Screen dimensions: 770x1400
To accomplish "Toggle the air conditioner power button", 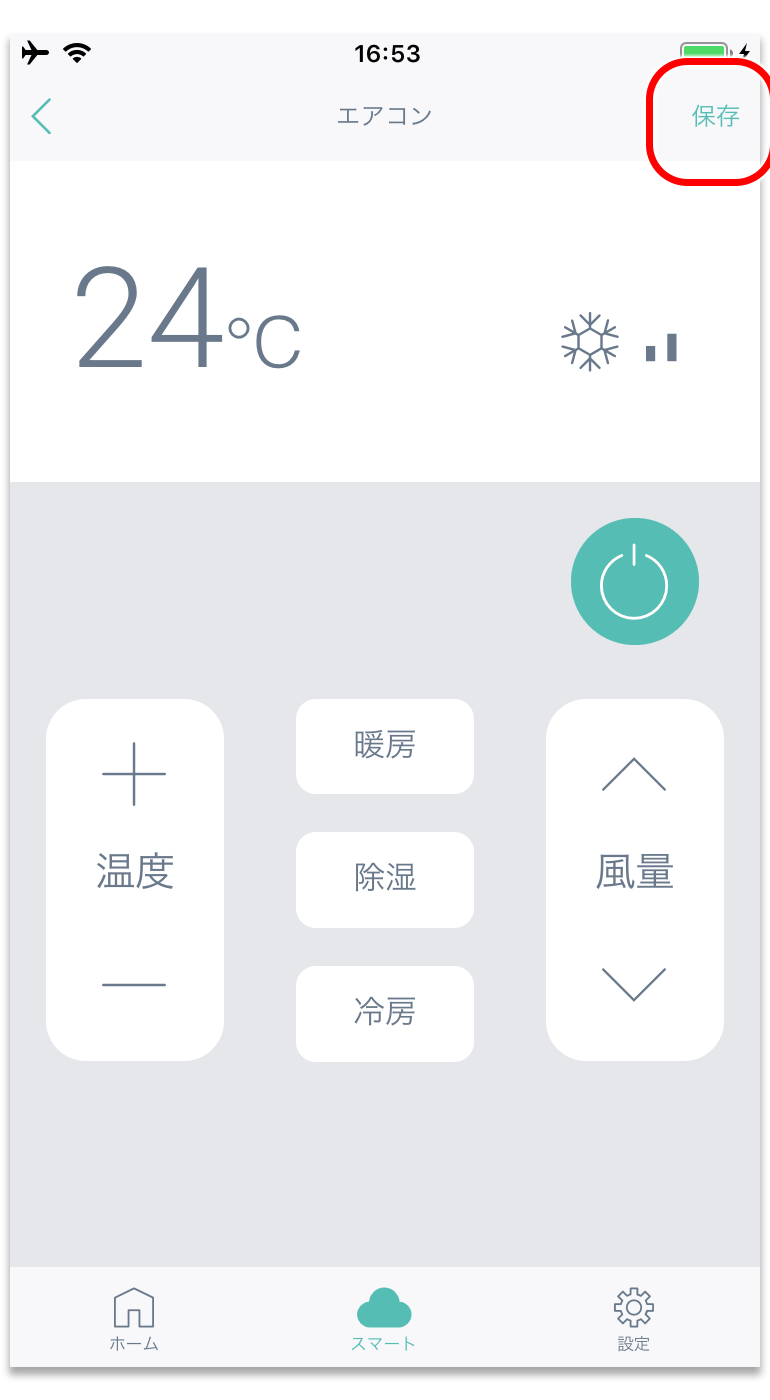I will point(634,582).
